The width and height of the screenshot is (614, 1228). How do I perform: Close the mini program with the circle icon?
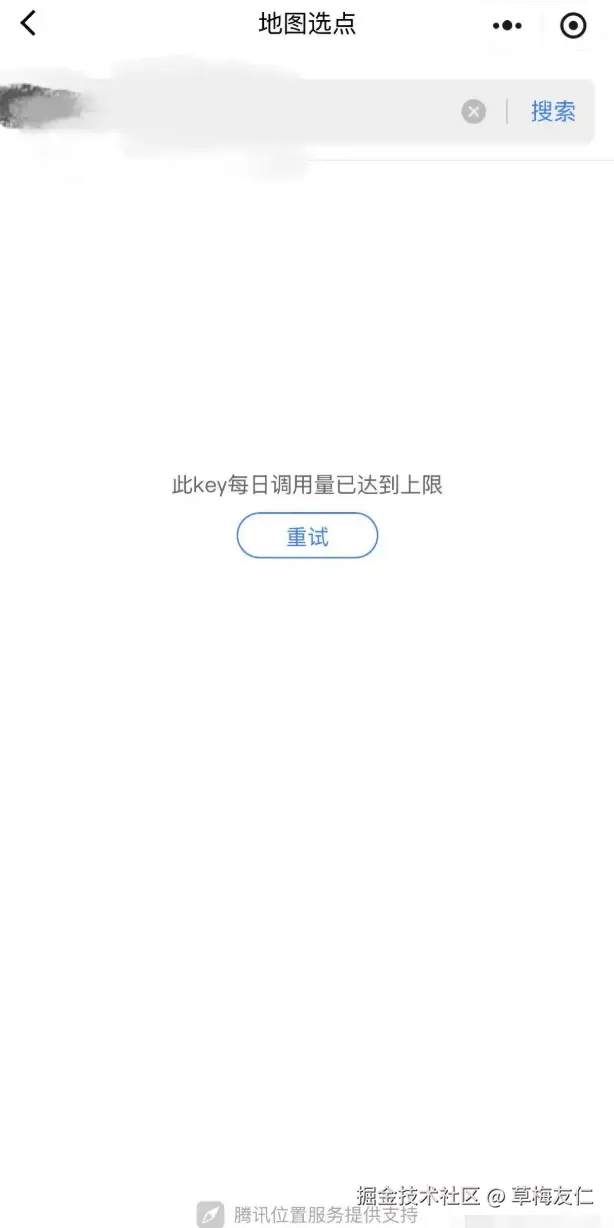pos(573,26)
